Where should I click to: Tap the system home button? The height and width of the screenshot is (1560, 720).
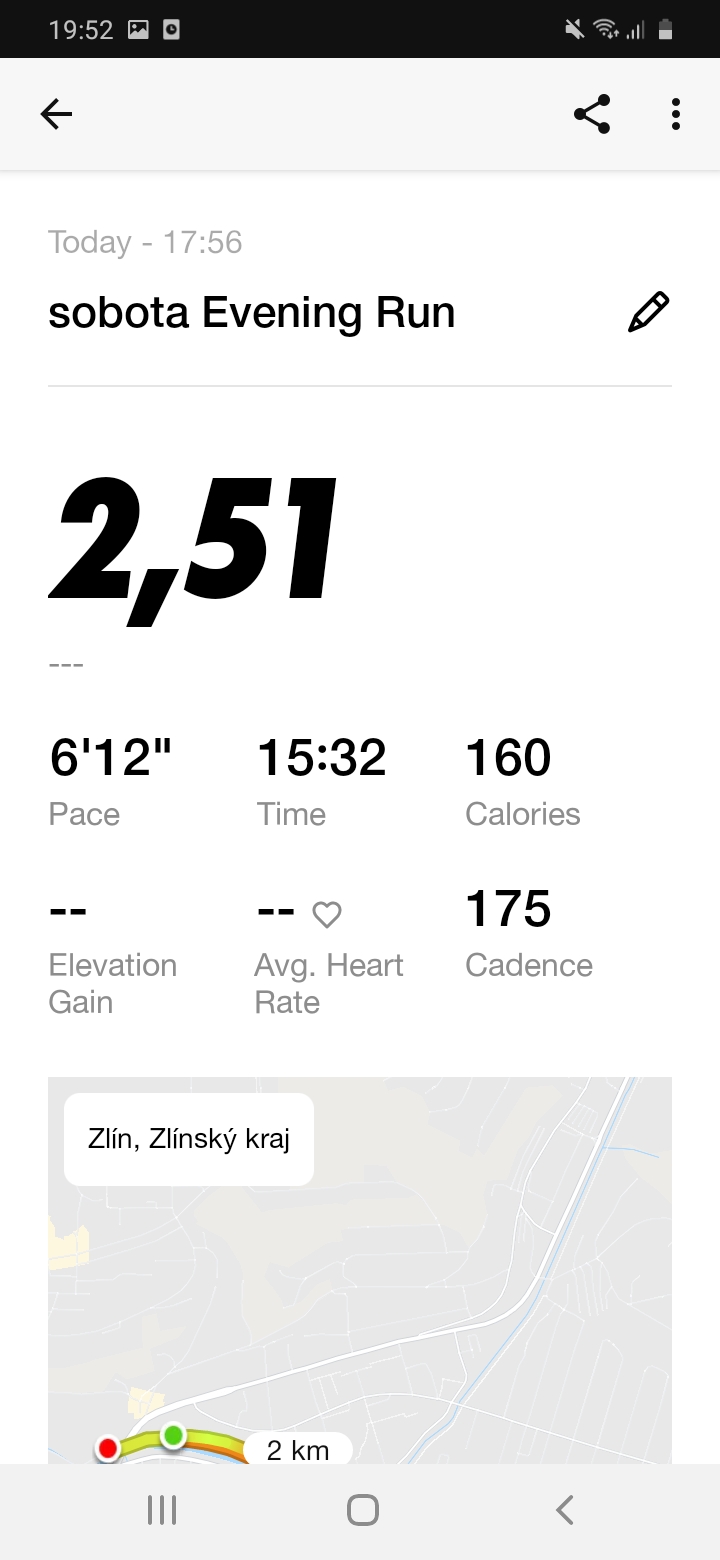(362, 1510)
